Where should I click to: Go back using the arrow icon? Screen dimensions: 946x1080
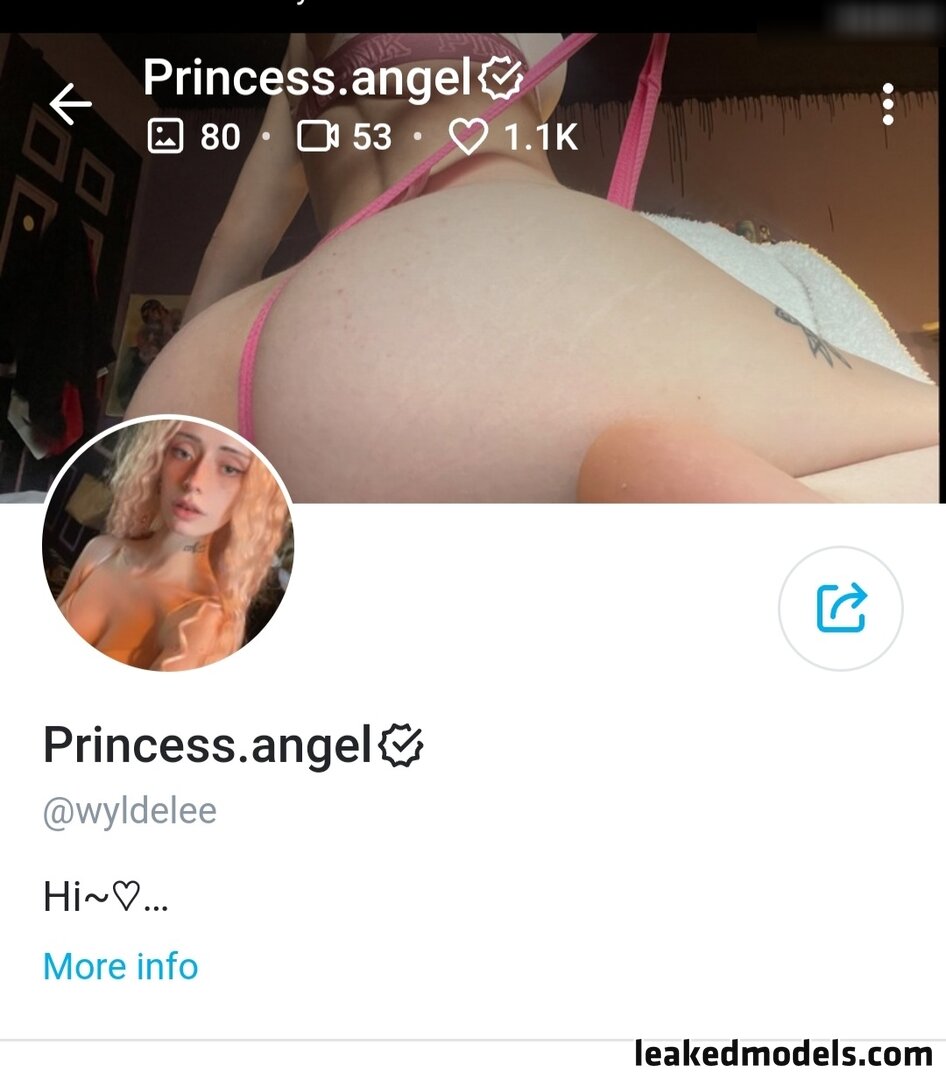[x=70, y=105]
